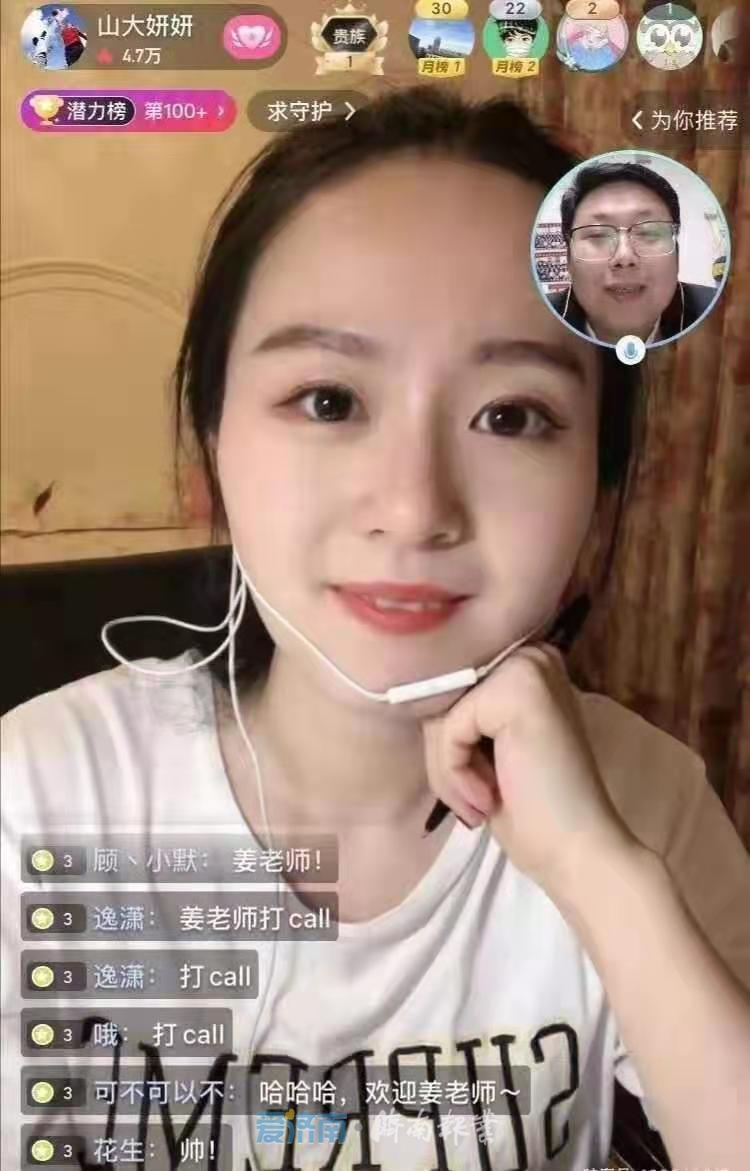This screenshot has width=750, height=1171.
Task: View the 月榜 1 viewer's avatar
Action: pos(441,40)
